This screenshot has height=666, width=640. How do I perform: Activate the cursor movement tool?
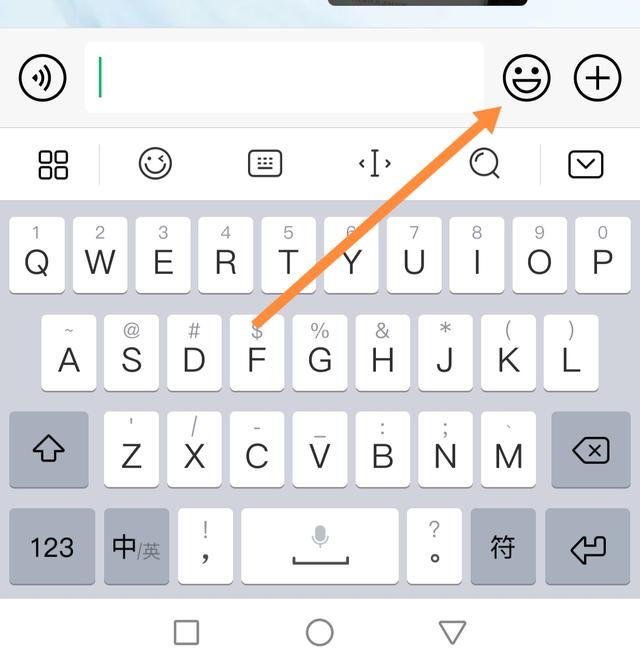(x=375, y=164)
